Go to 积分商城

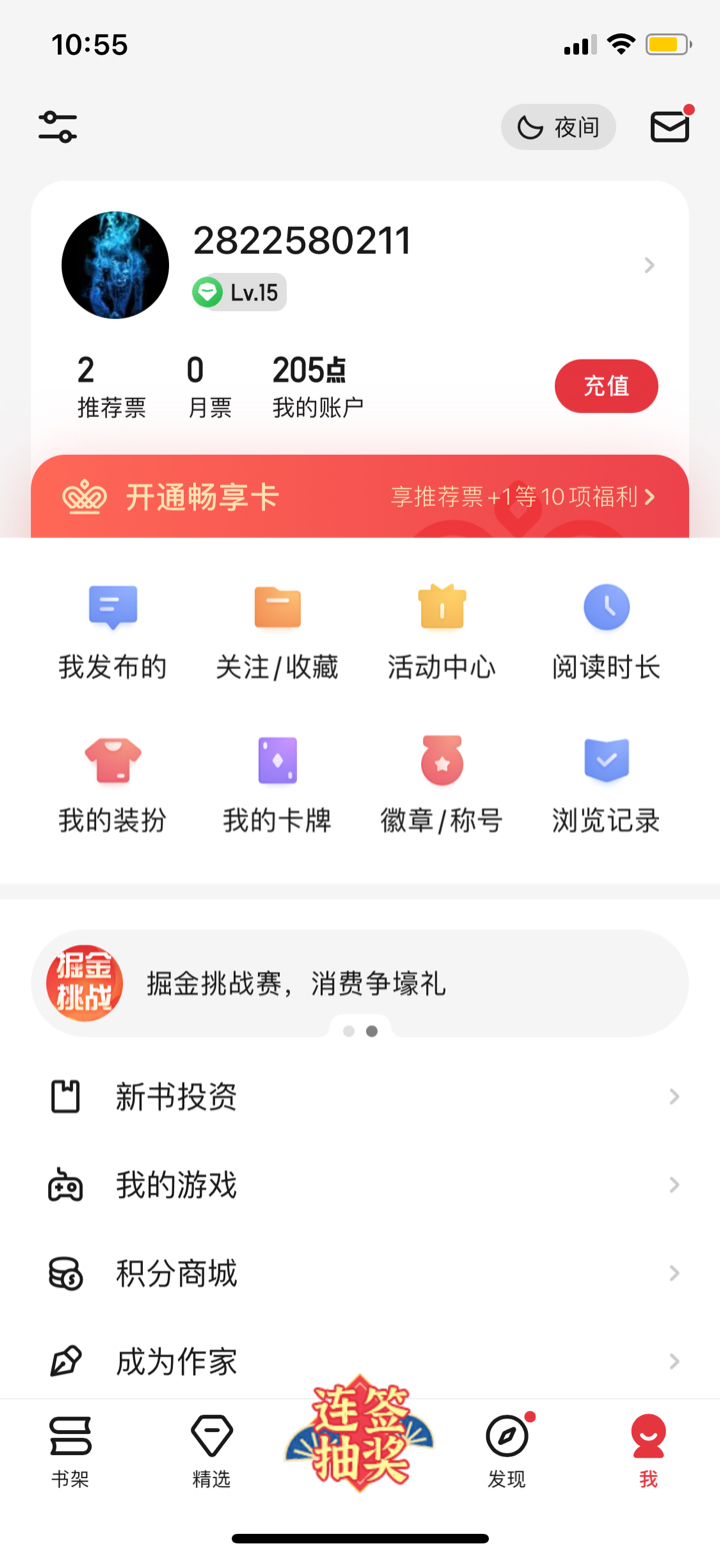click(360, 1274)
